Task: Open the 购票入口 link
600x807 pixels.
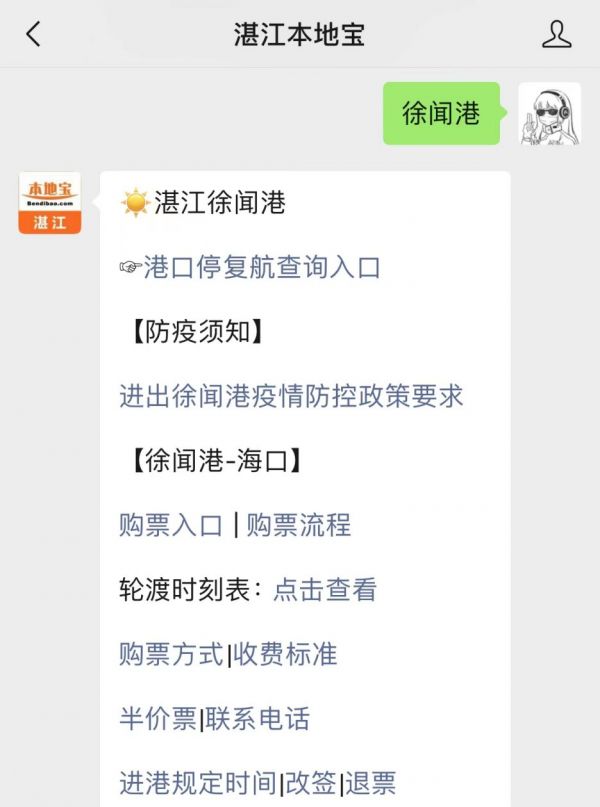Action: pyautogui.click(x=171, y=525)
